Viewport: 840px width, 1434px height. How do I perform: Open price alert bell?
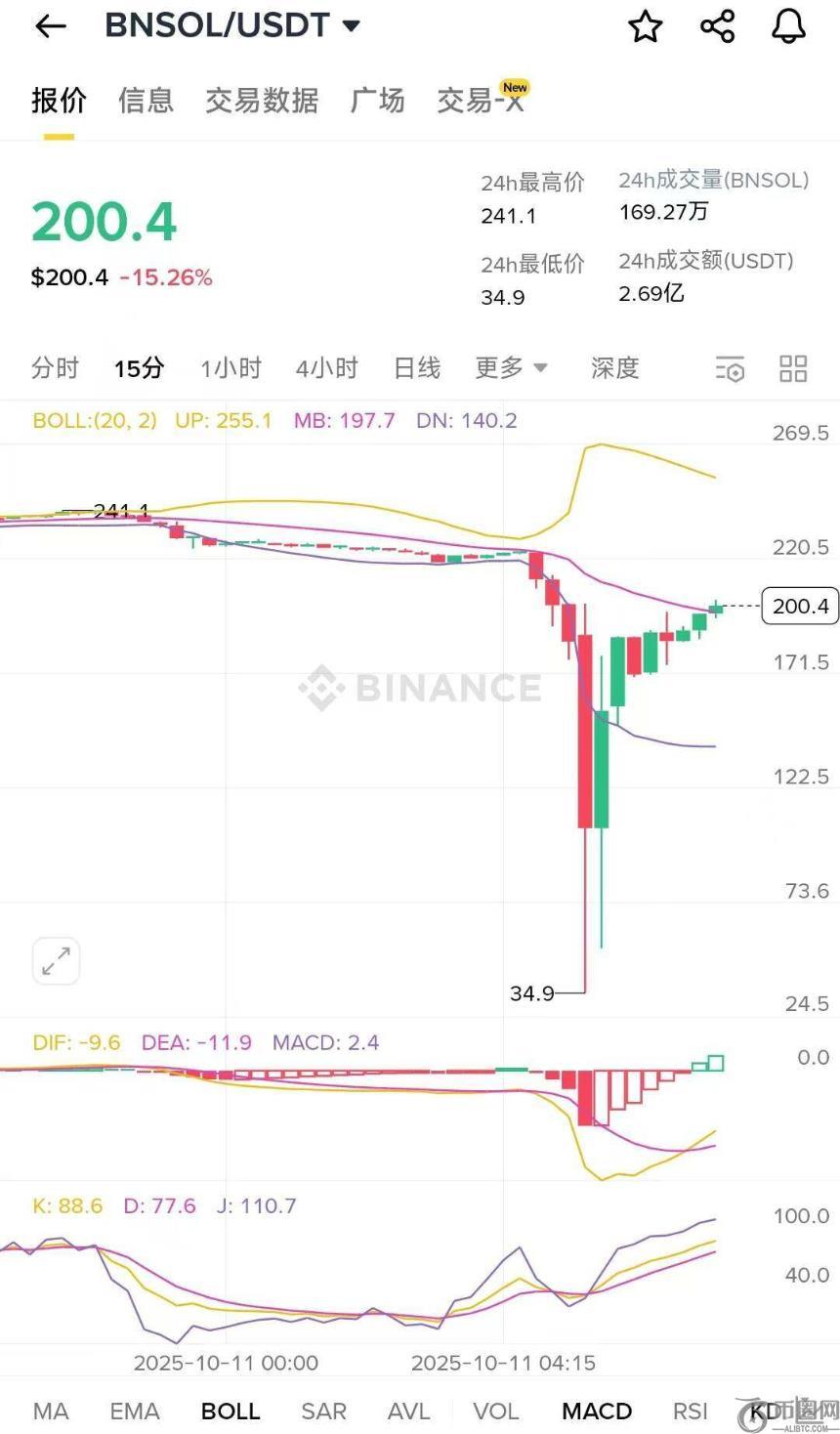pos(788,26)
